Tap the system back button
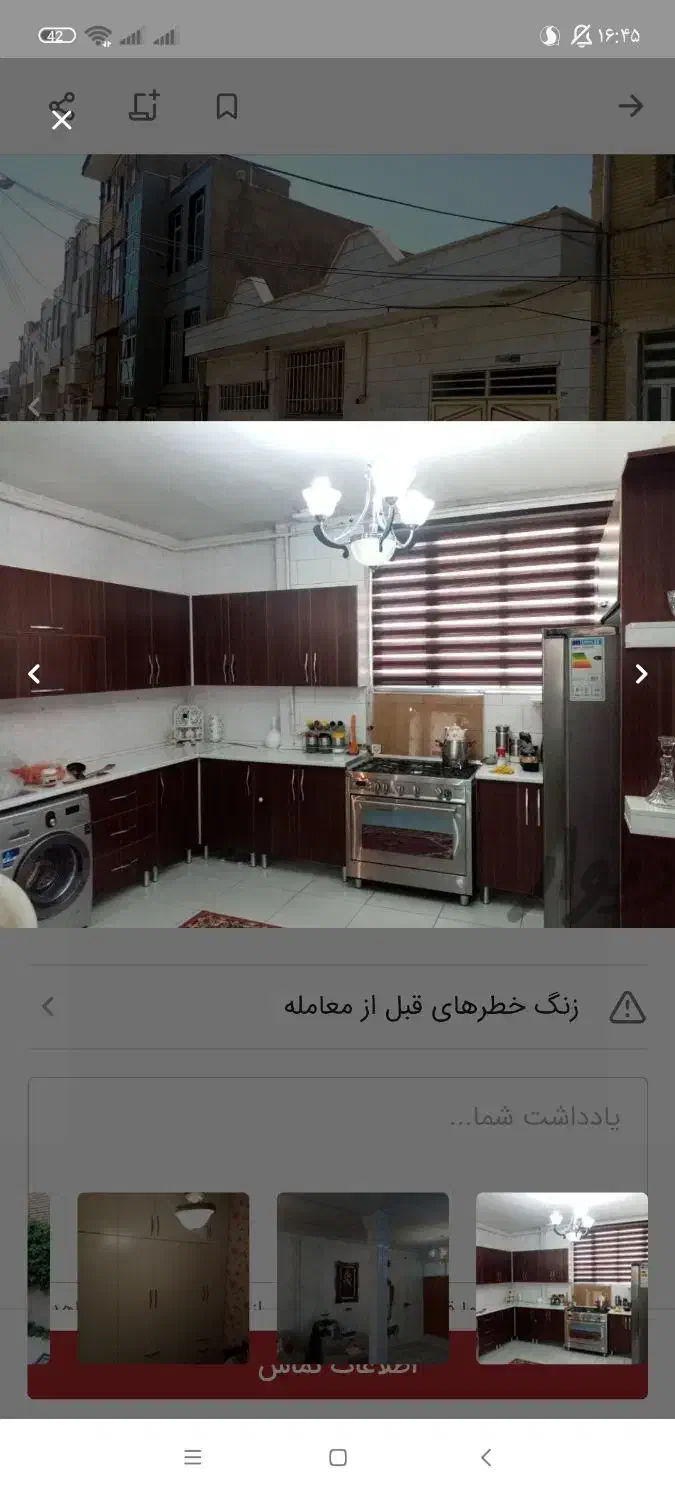The width and height of the screenshot is (675, 1500). point(486,1457)
